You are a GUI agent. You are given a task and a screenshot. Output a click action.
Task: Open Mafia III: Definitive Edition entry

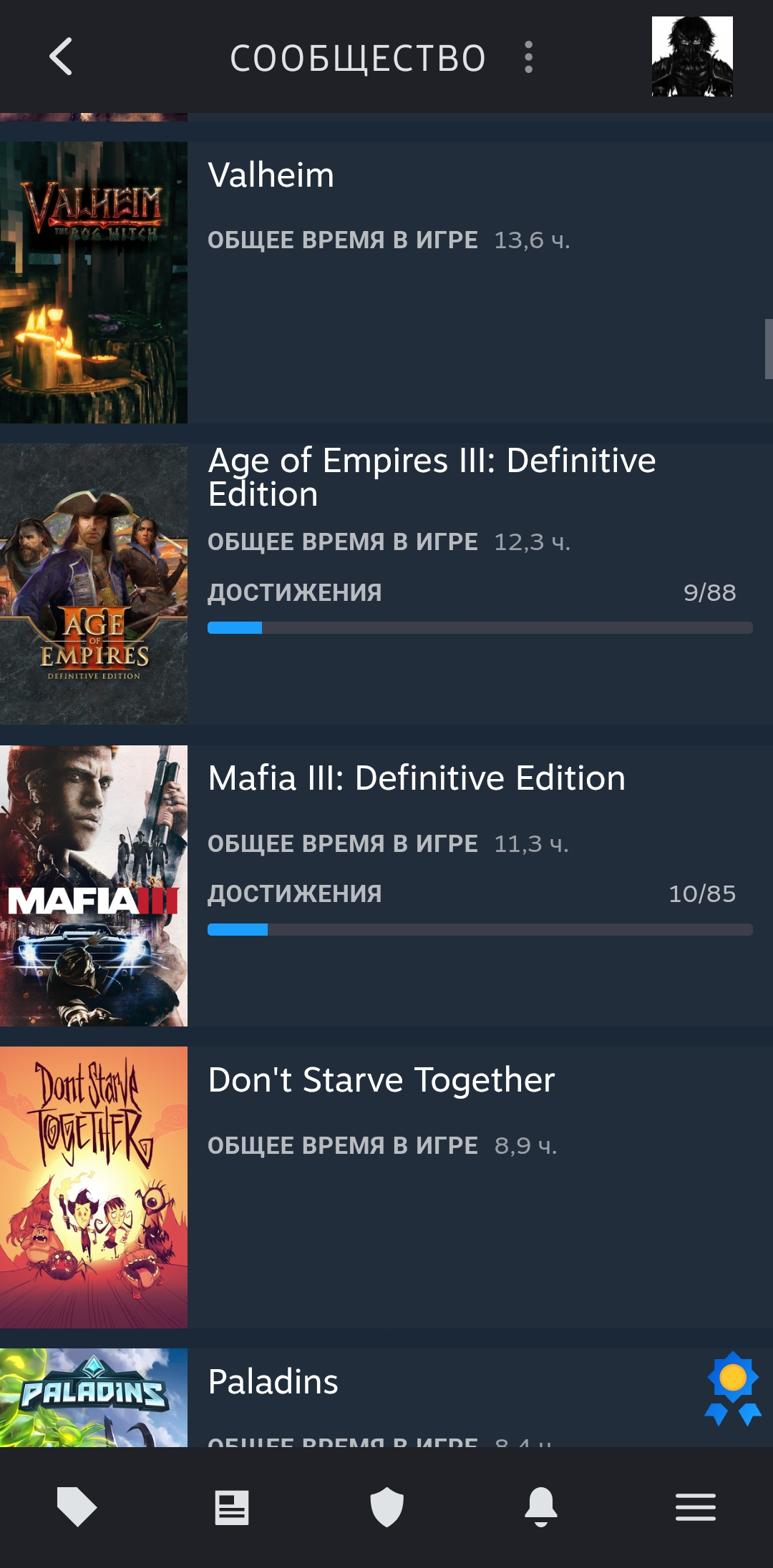click(x=386, y=886)
